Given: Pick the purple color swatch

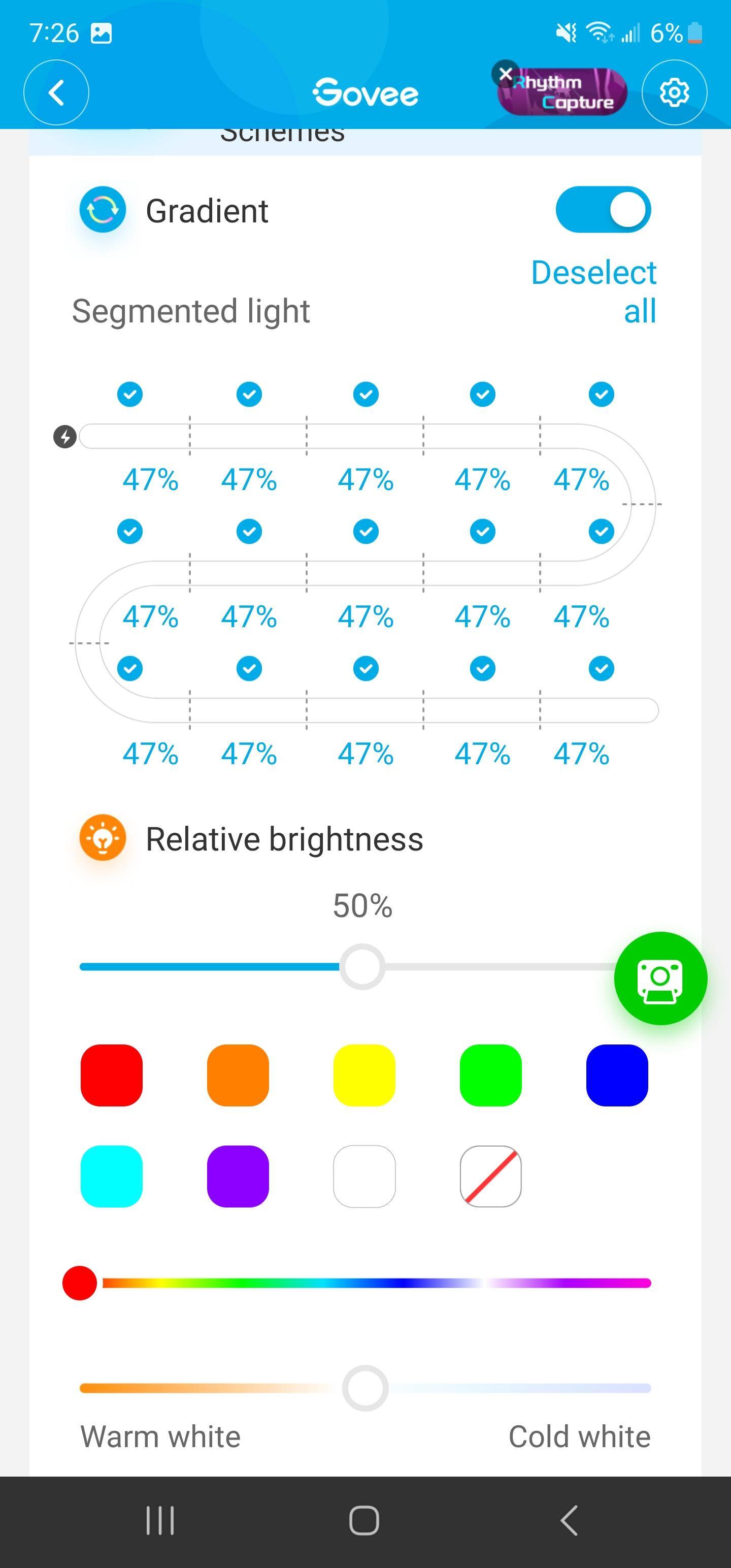Looking at the screenshot, I should 238,1176.
